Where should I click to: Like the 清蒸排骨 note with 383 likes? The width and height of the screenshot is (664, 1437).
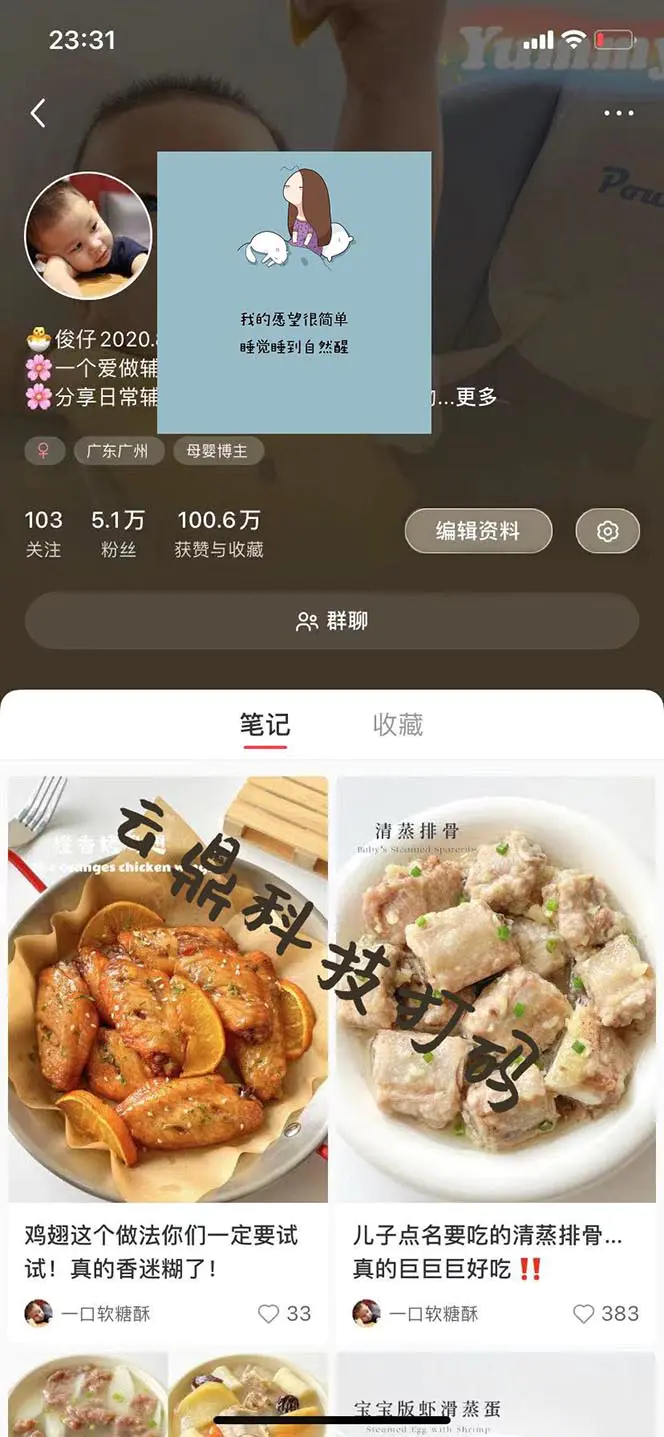584,1313
